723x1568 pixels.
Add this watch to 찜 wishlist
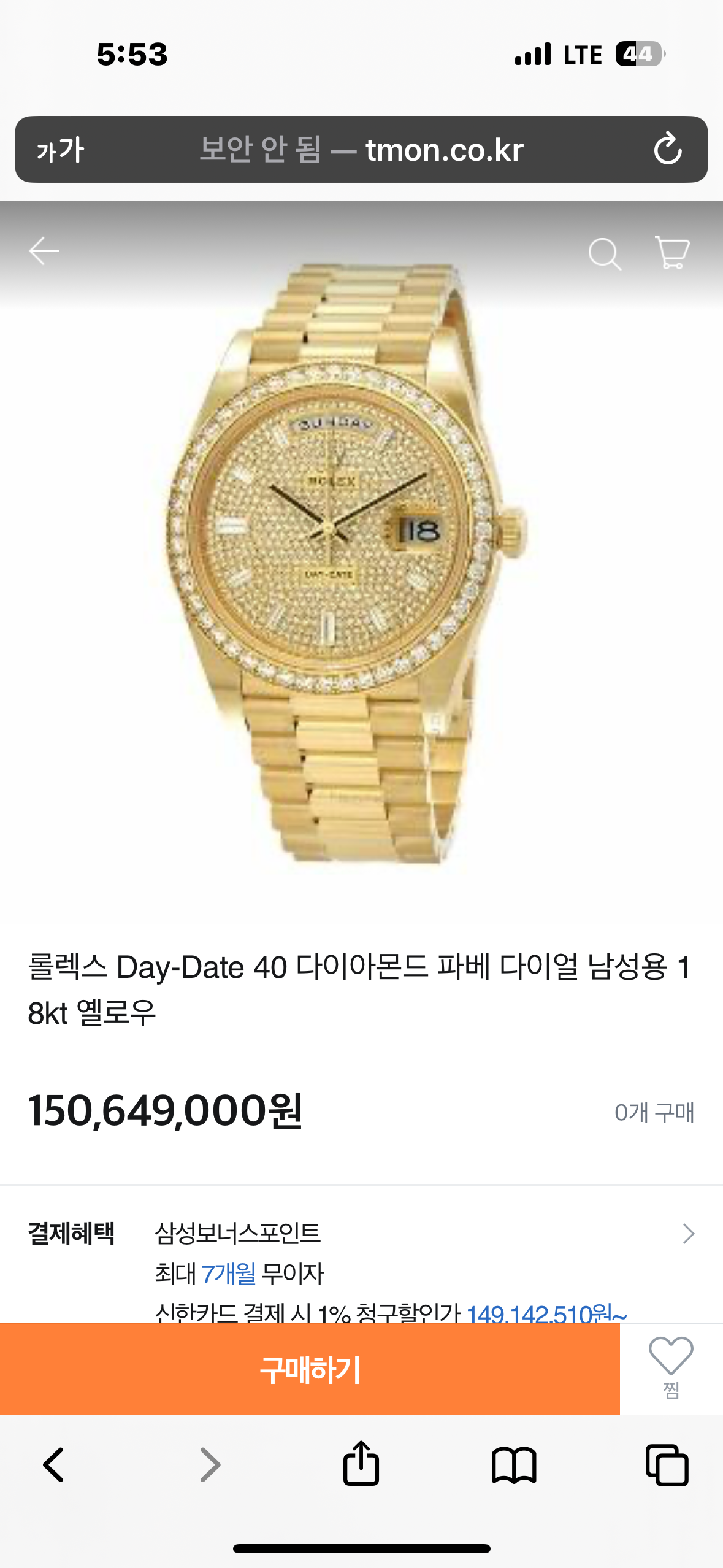coord(671,1368)
